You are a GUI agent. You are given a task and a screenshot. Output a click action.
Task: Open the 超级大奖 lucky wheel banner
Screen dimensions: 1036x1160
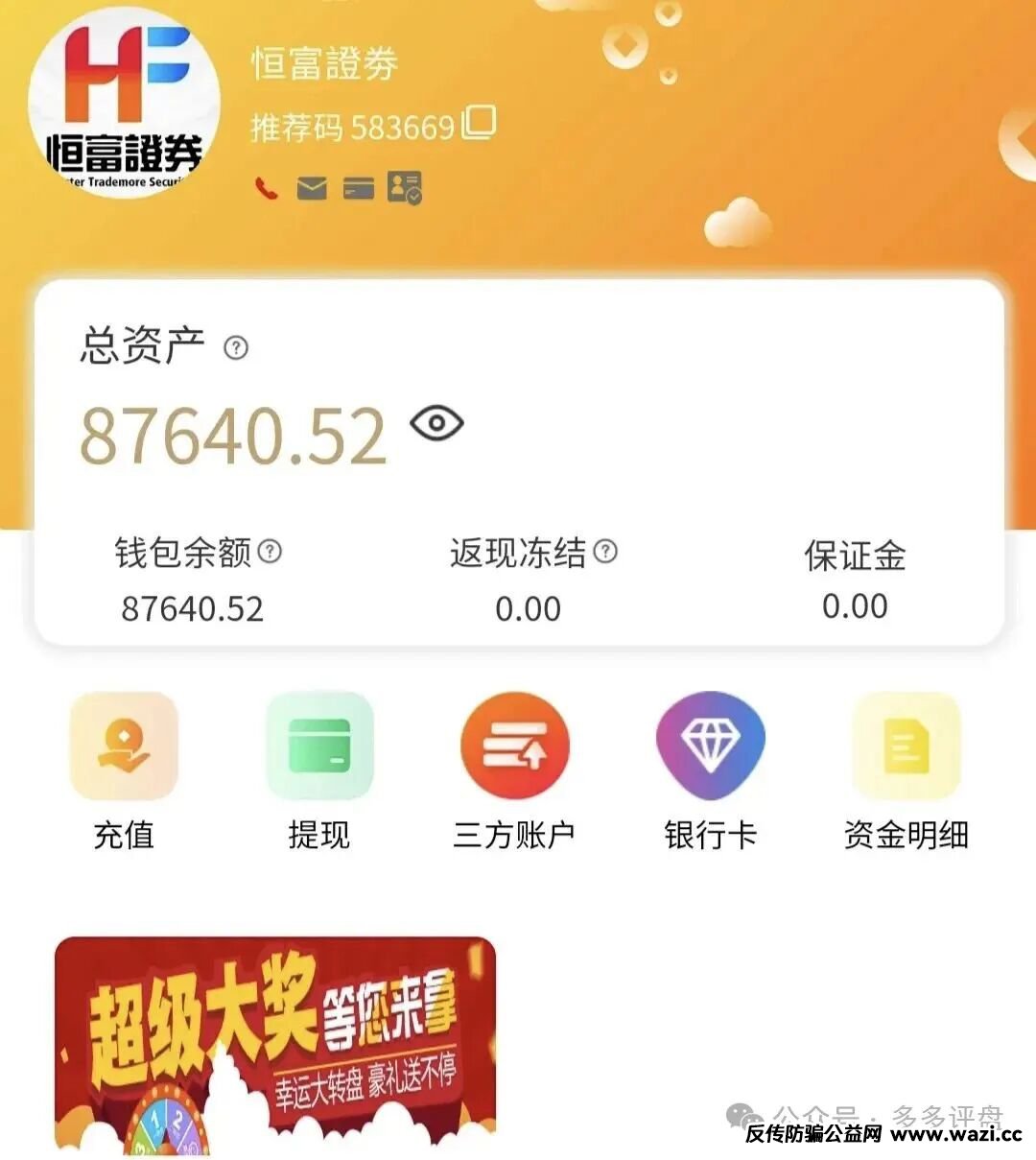[275, 1044]
